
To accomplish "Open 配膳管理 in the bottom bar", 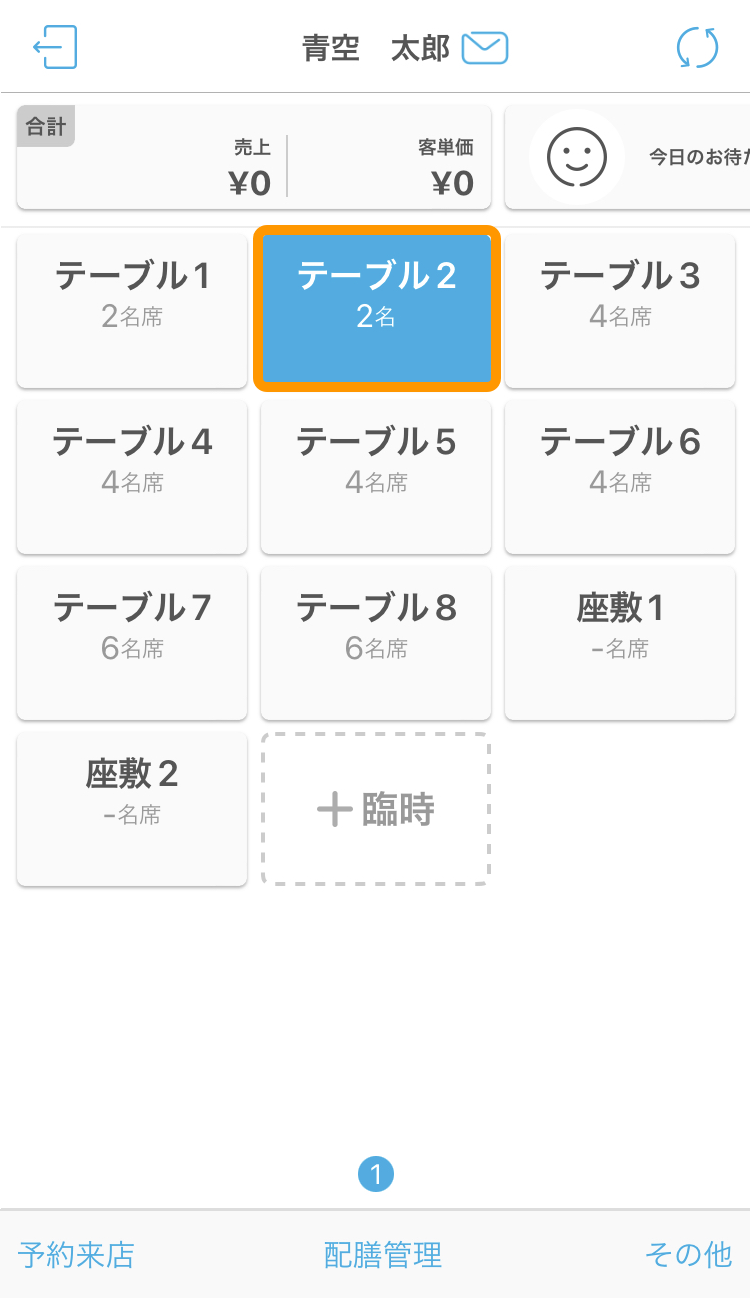I will pyautogui.click(x=380, y=1254).
